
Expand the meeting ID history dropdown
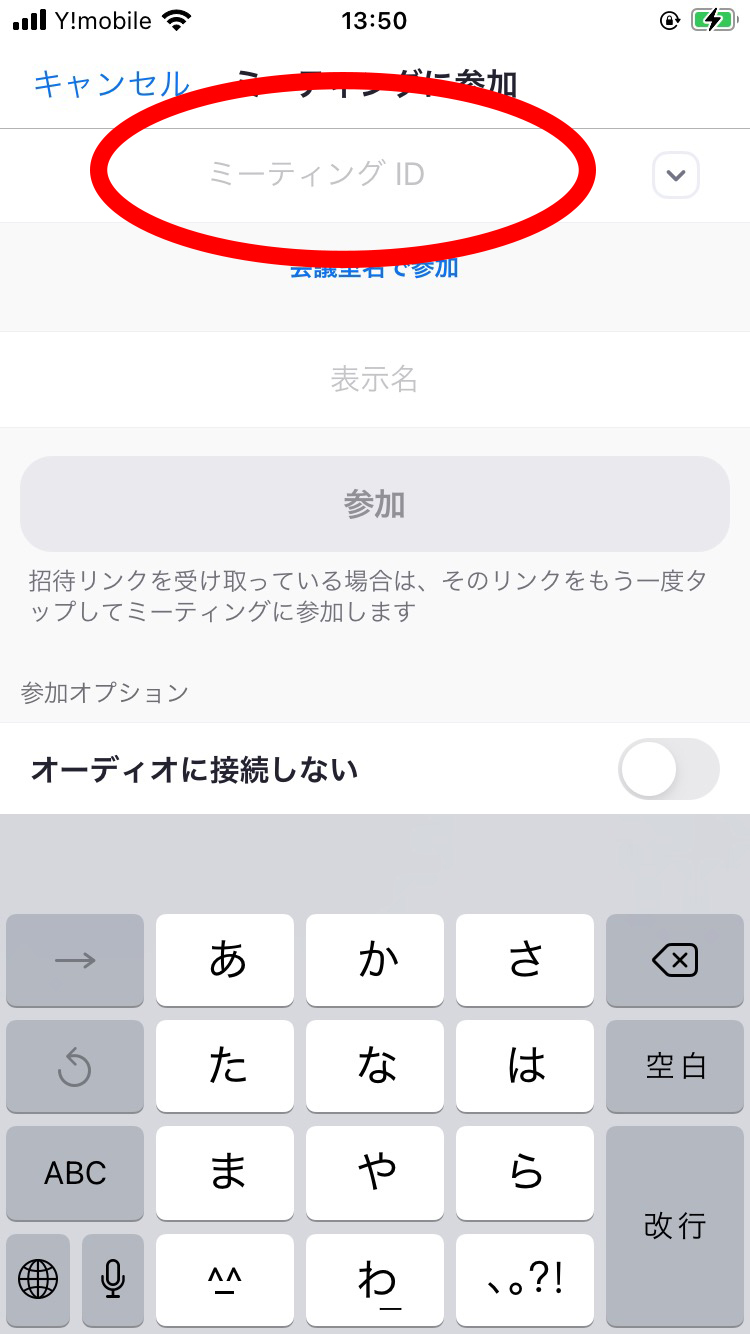click(676, 176)
